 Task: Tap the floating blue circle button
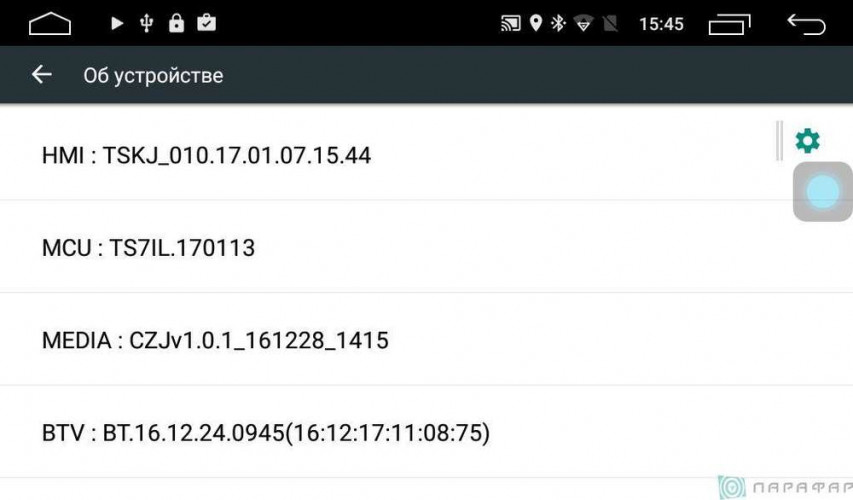click(822, 192)
